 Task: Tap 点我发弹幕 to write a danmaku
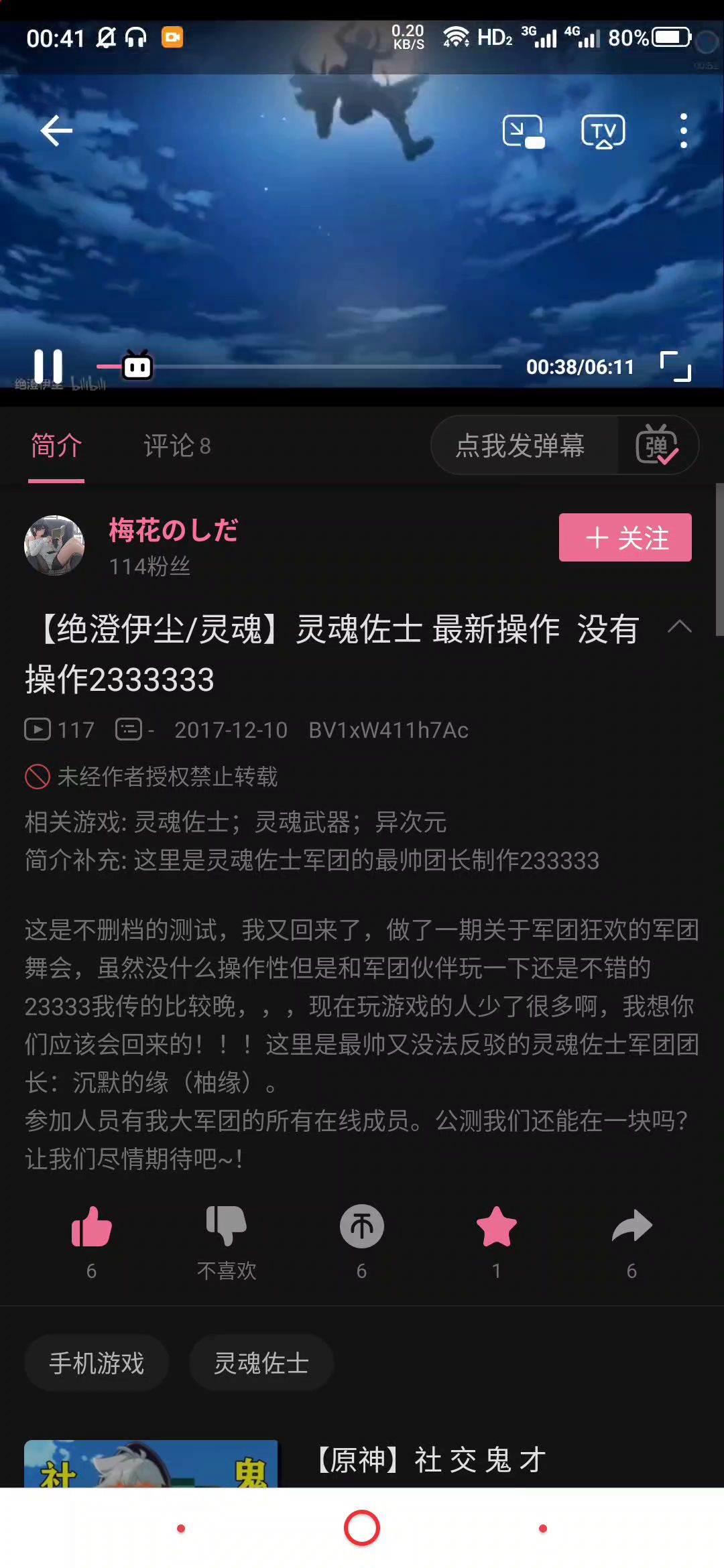click(x=520, y=446)
